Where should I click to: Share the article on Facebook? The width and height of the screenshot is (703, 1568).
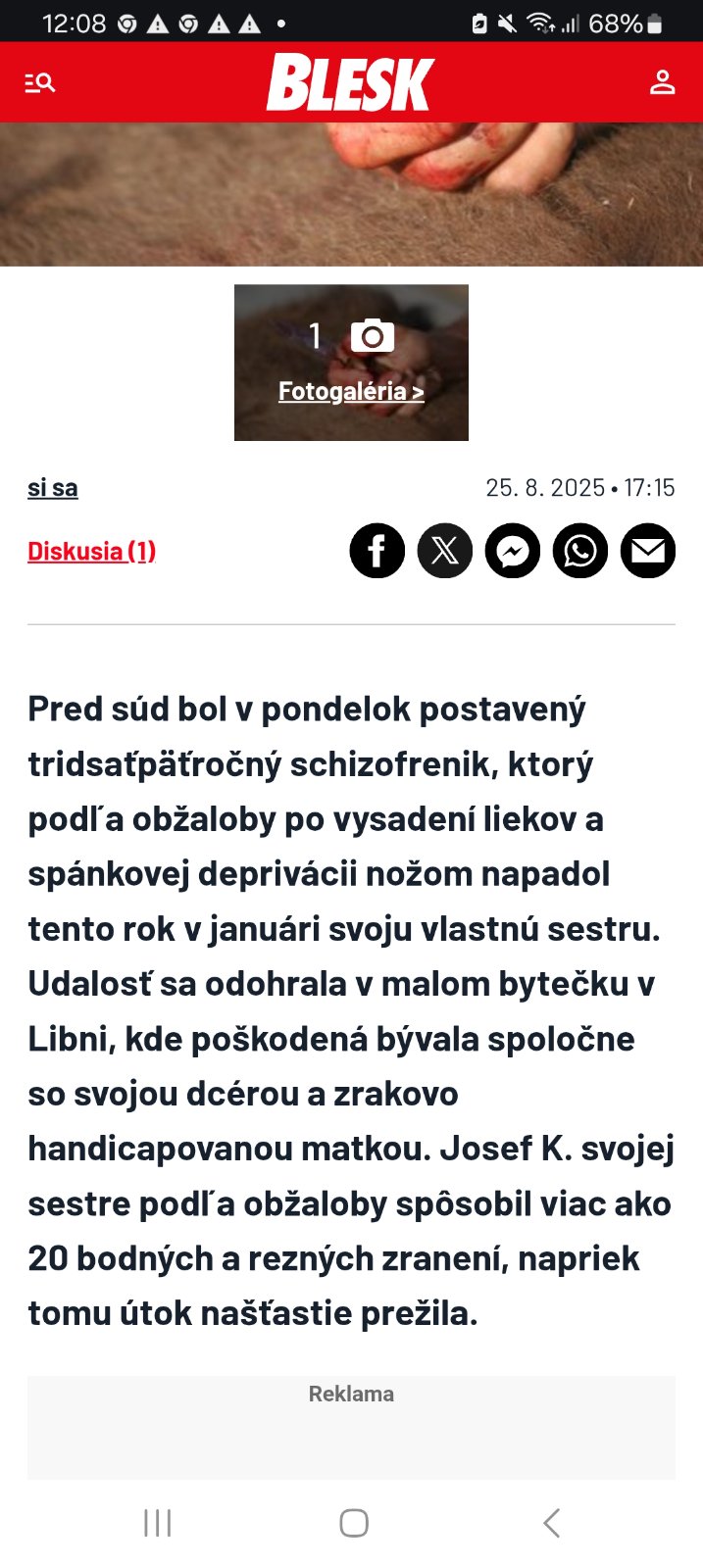[377, 551]
